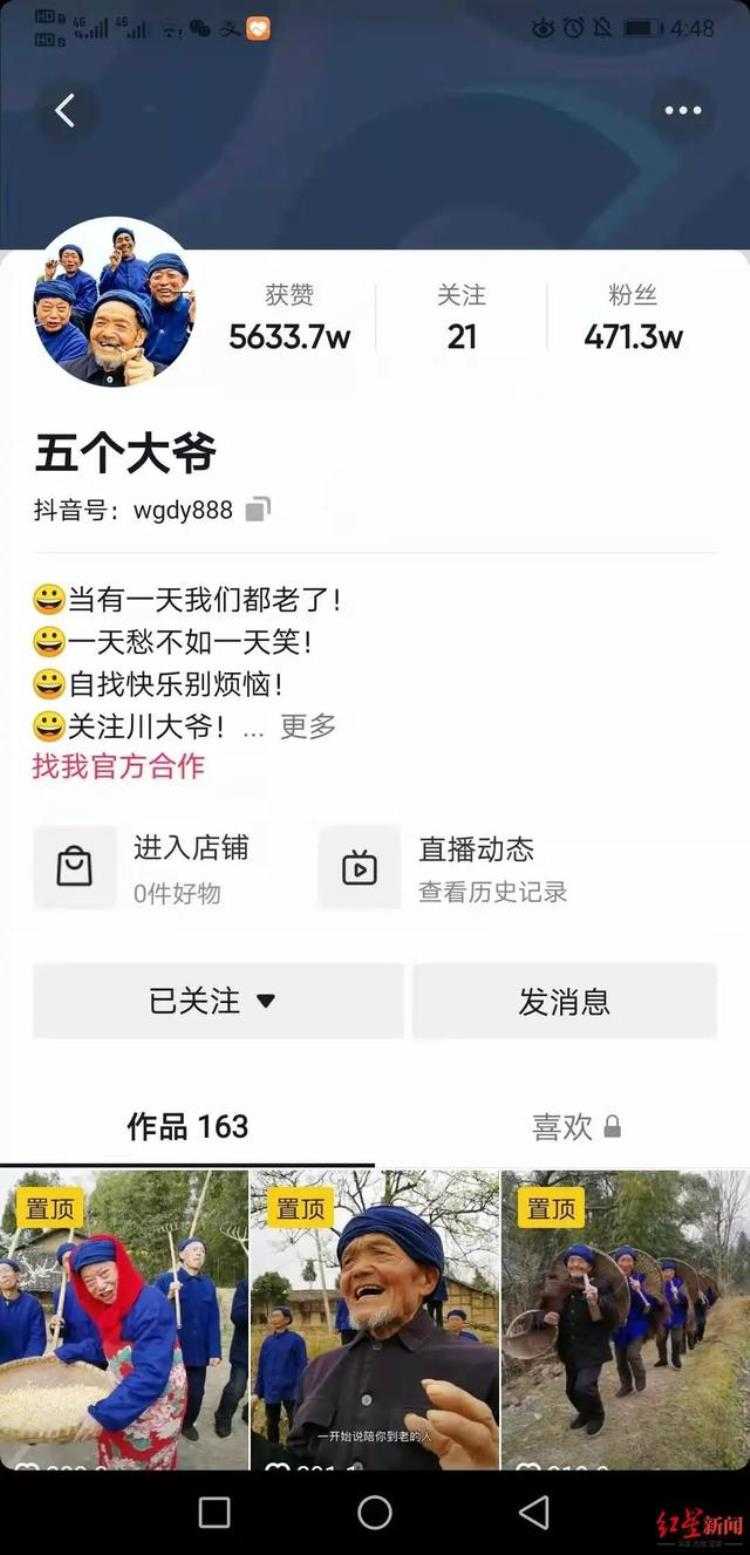Copy the Douyin ID wgdy888

(x=258, y=510)
